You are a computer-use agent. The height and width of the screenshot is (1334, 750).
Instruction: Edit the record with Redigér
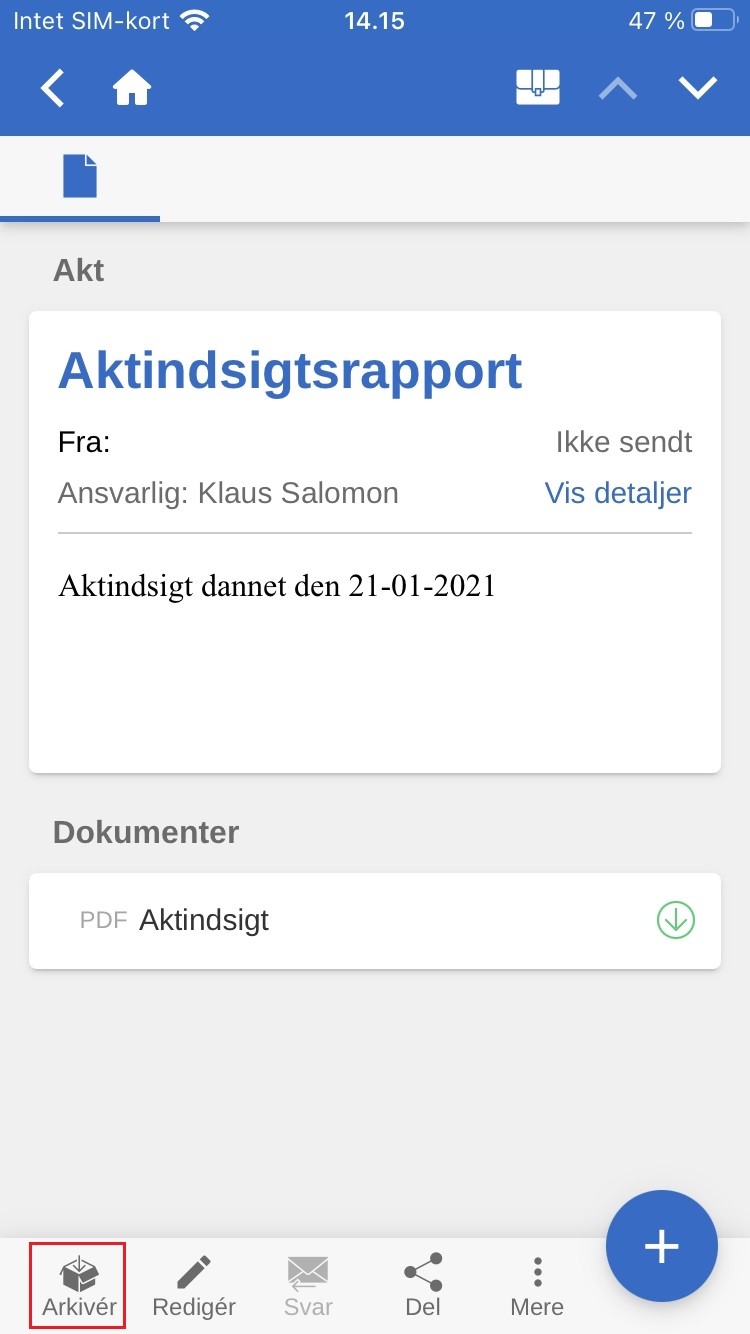click(x=194, y=1286)
